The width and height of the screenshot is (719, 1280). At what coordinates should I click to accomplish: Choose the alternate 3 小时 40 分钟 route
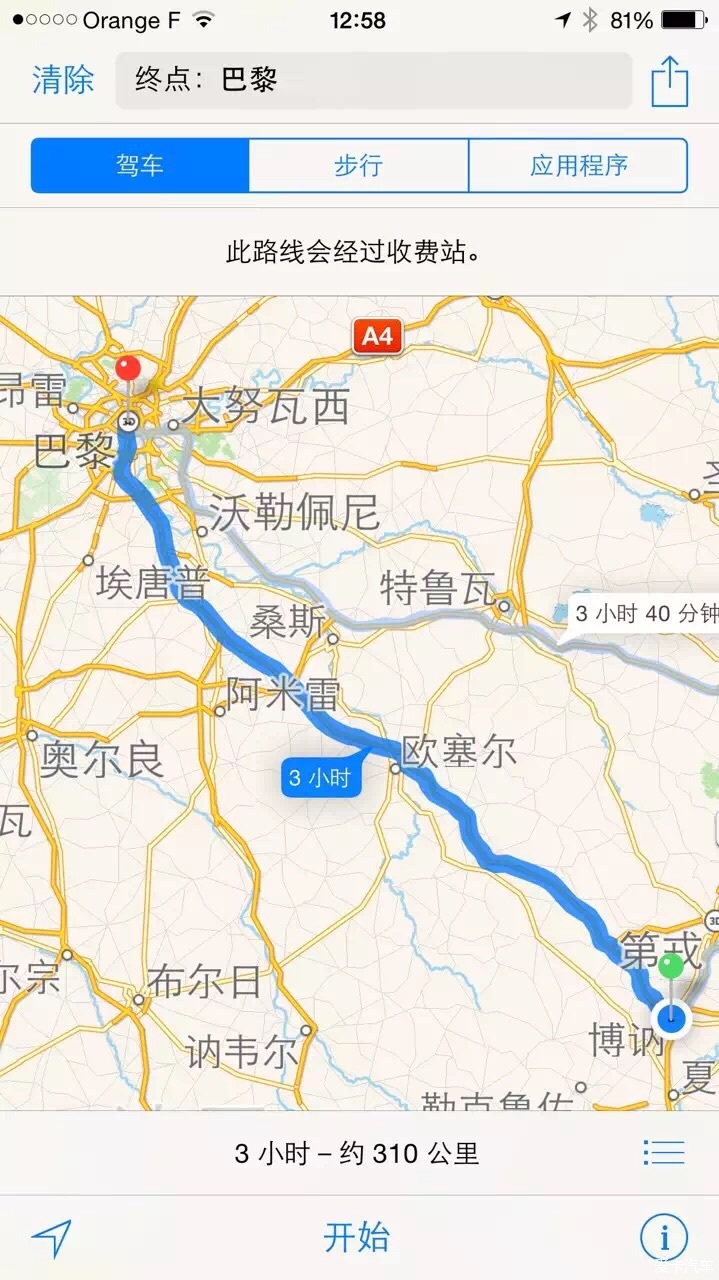pyautogui.click(x=645, y=613)
